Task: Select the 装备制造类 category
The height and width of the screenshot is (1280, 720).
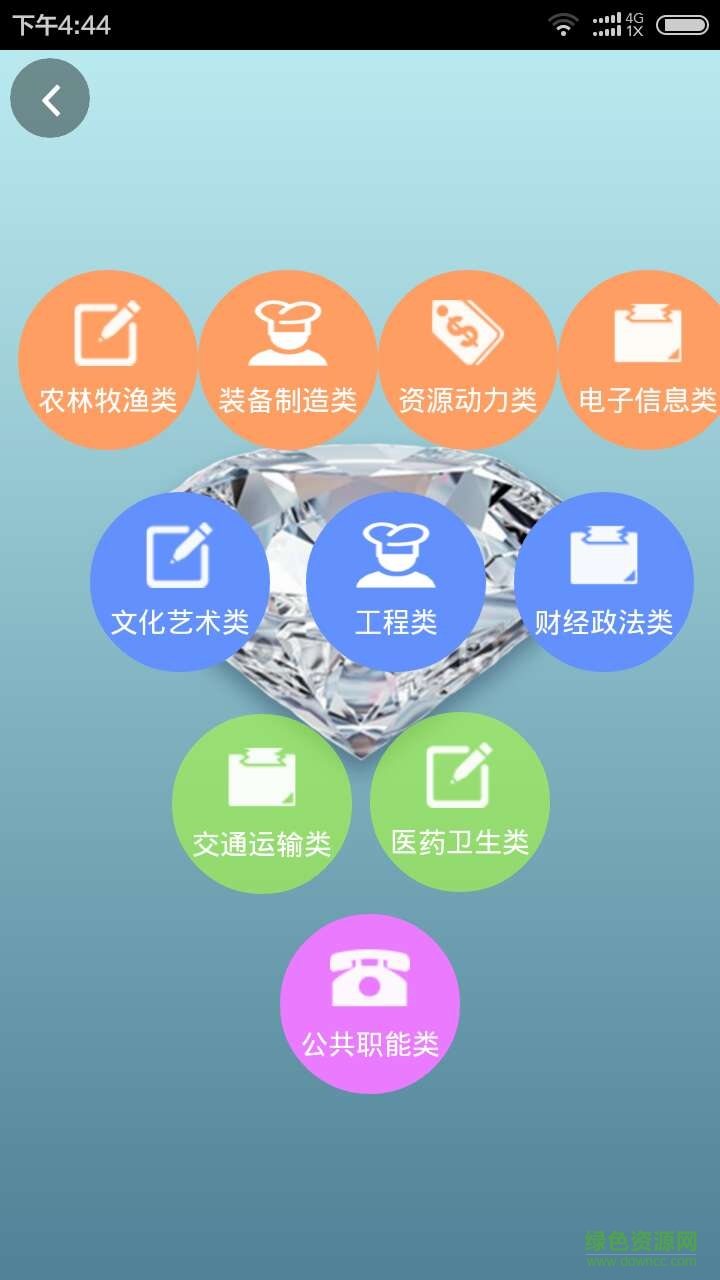Action: (288, 360)
